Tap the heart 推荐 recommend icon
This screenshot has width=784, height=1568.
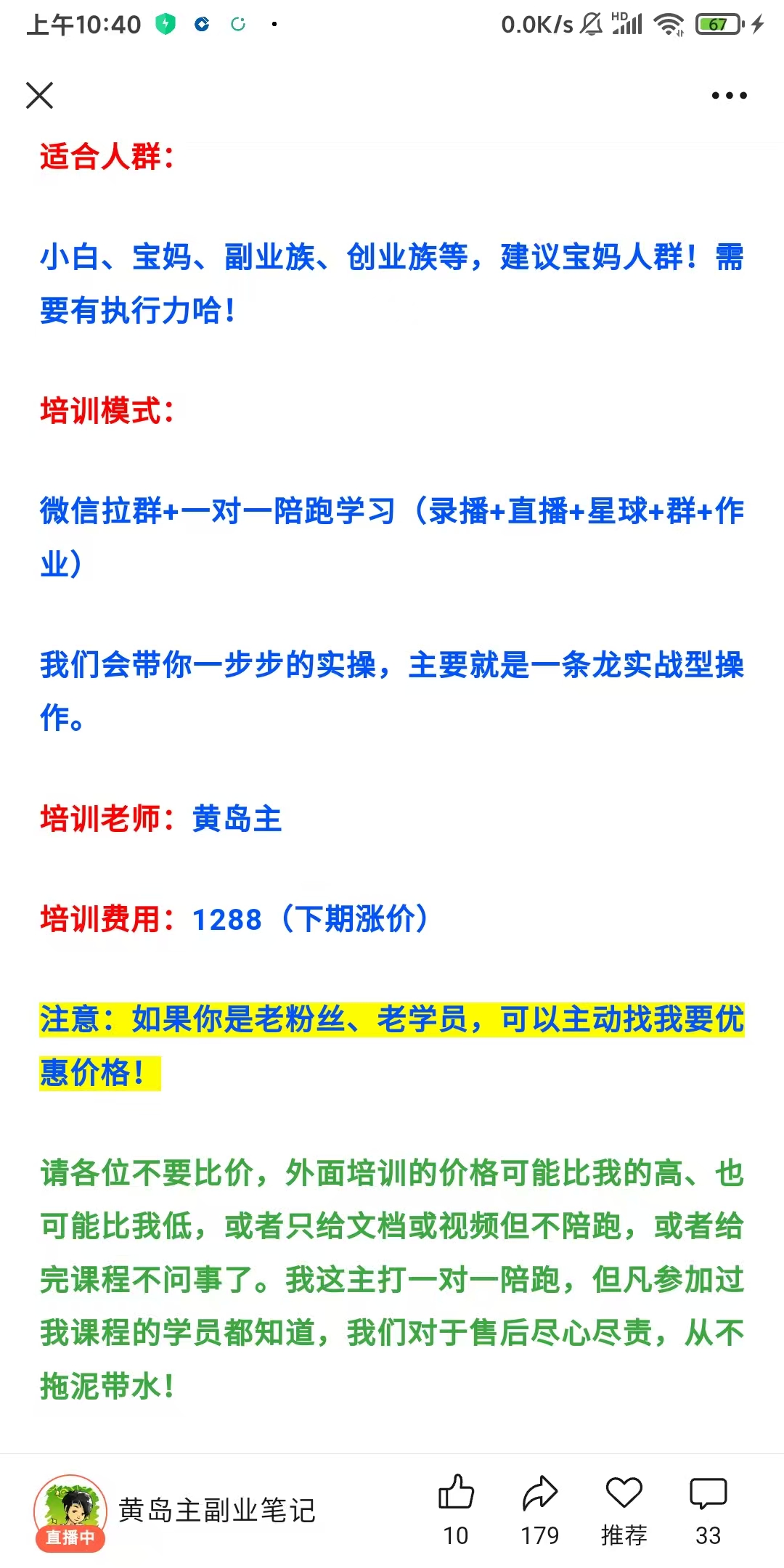coord(624,1495)
